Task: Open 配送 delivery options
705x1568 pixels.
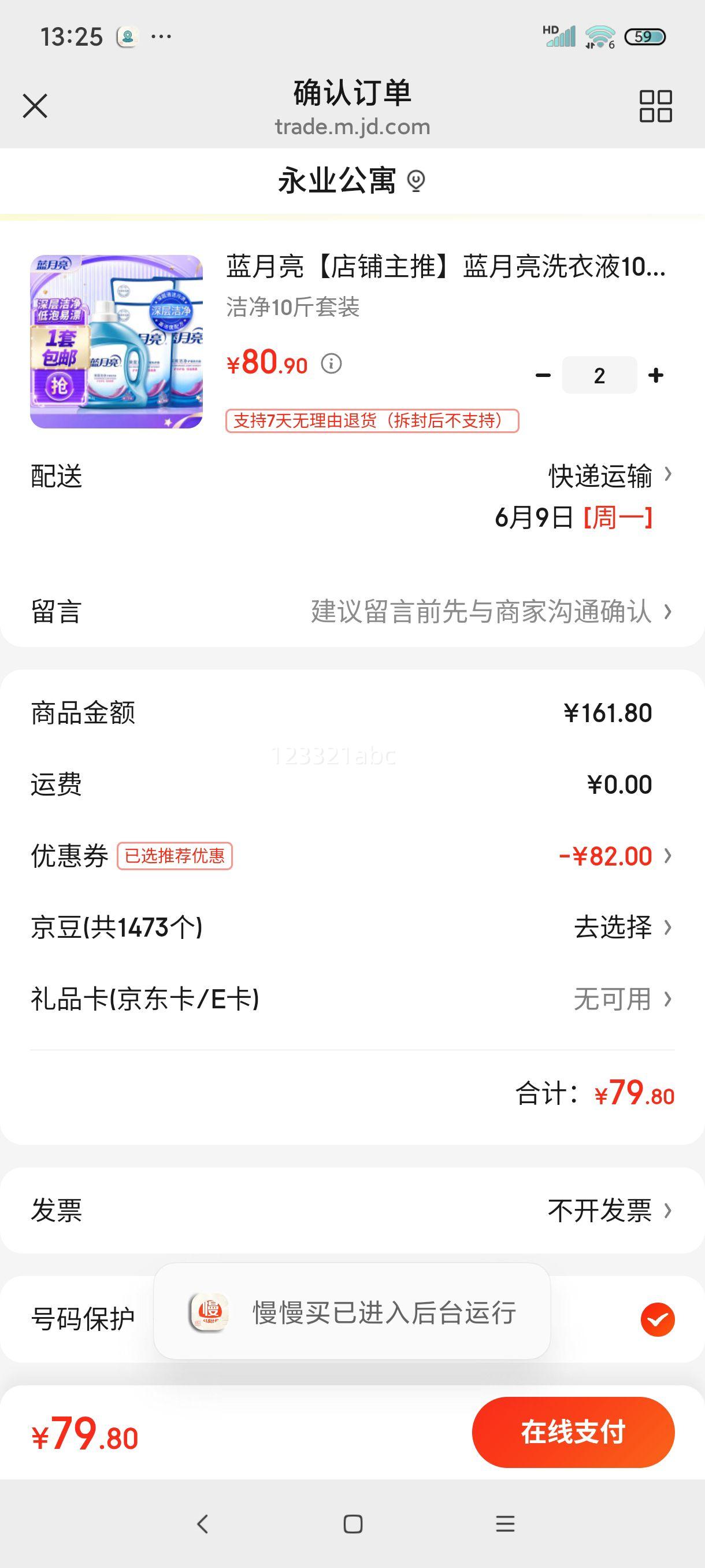Action: tap(352, 496)
